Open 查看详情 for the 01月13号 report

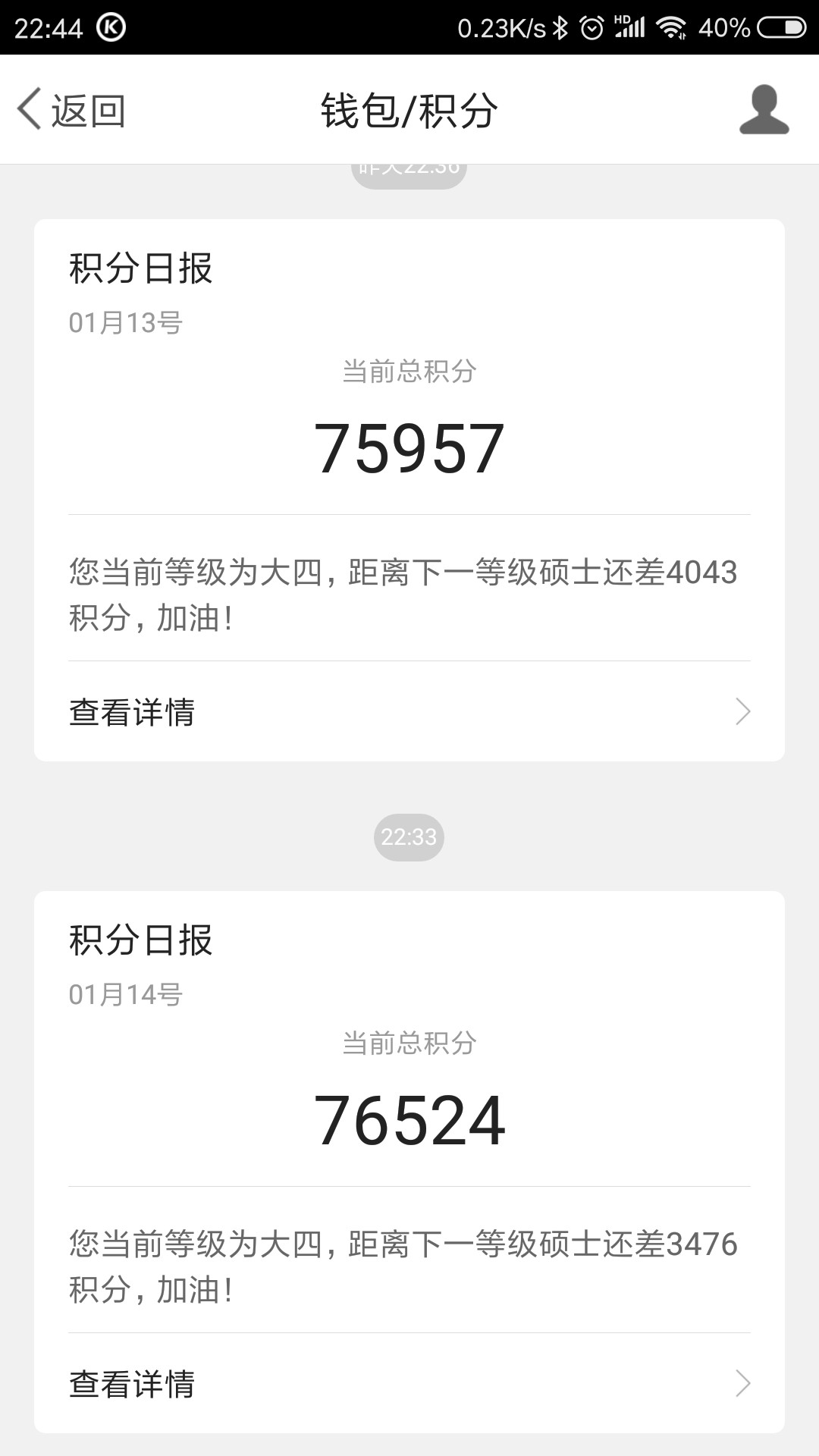[x=409, y=711]
